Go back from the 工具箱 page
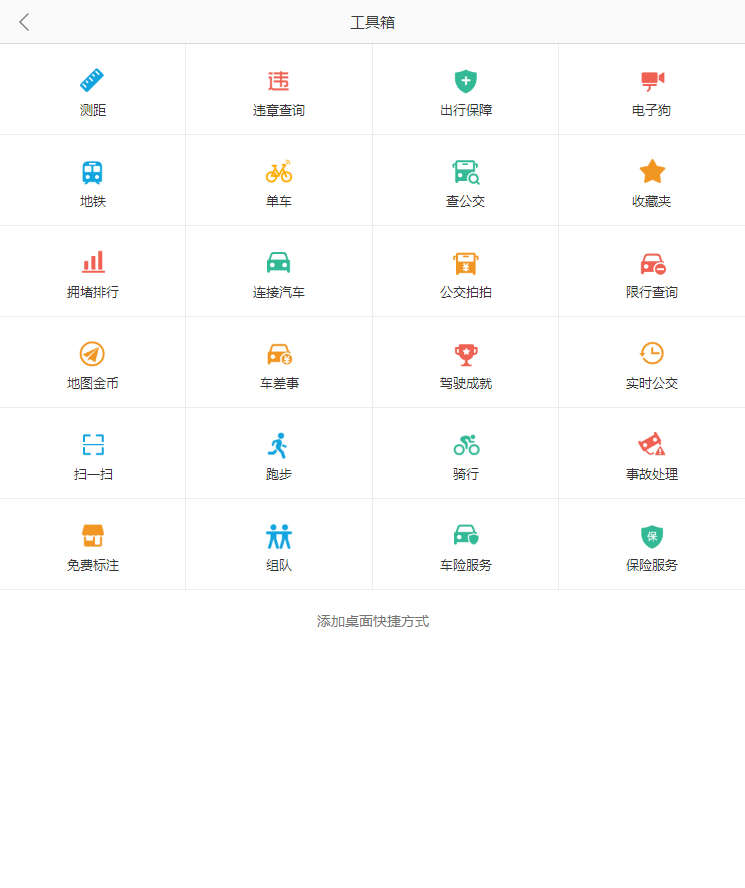This screenshot has height=888, width=745. click(24, 22)
